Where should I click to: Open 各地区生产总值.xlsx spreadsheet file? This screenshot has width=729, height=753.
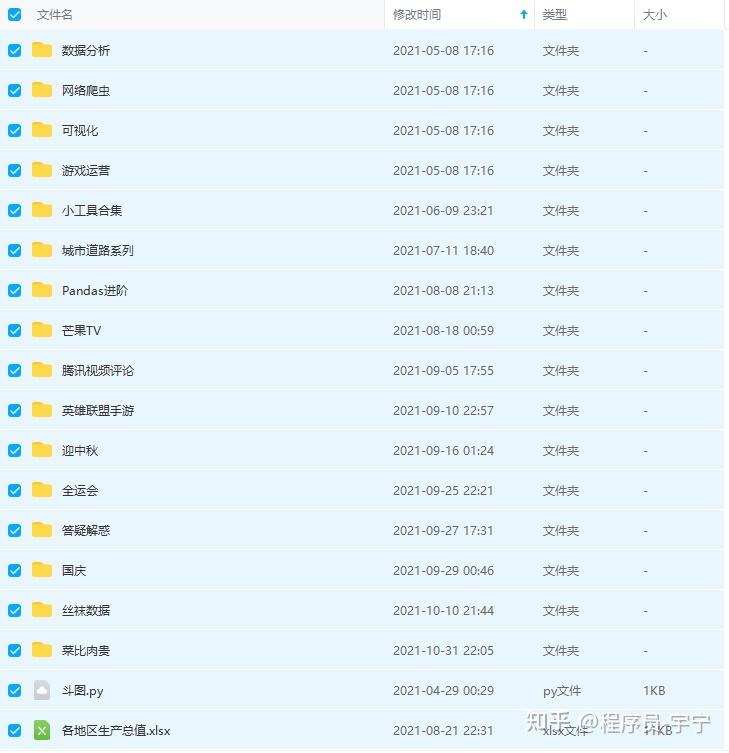coord(115,731)
